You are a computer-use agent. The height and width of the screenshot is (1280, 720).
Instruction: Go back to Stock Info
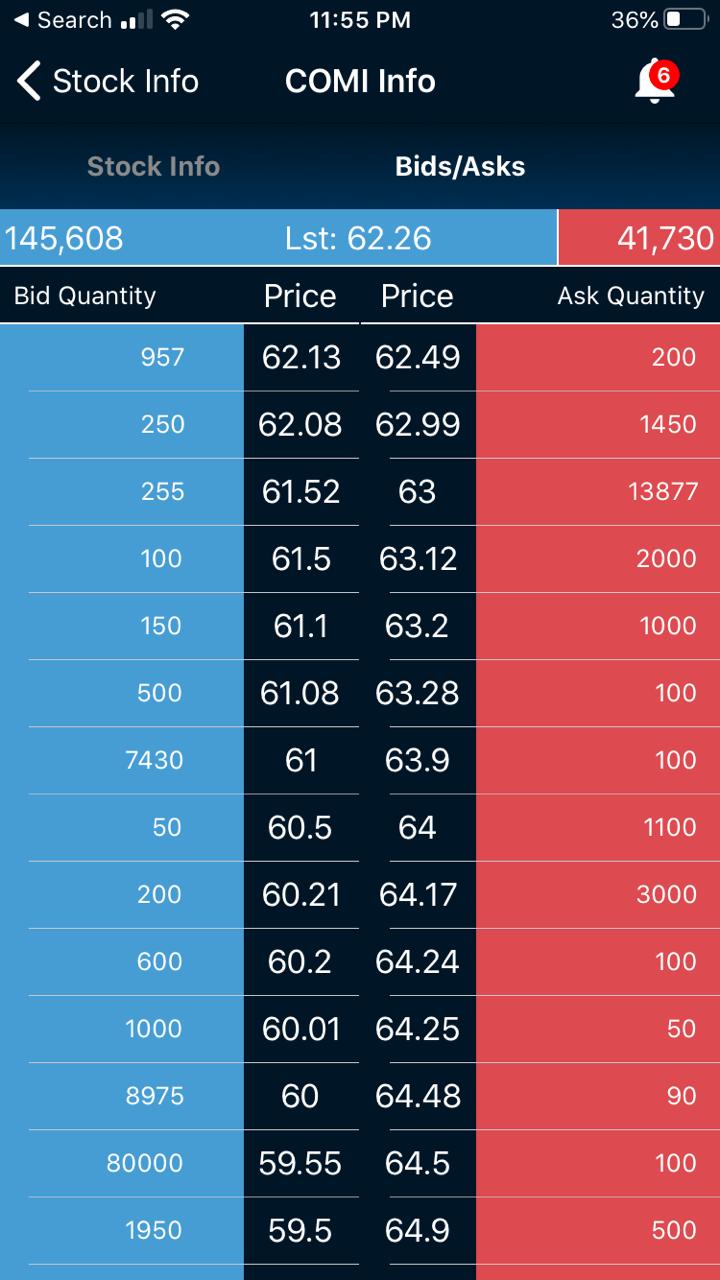pos(108,81)
